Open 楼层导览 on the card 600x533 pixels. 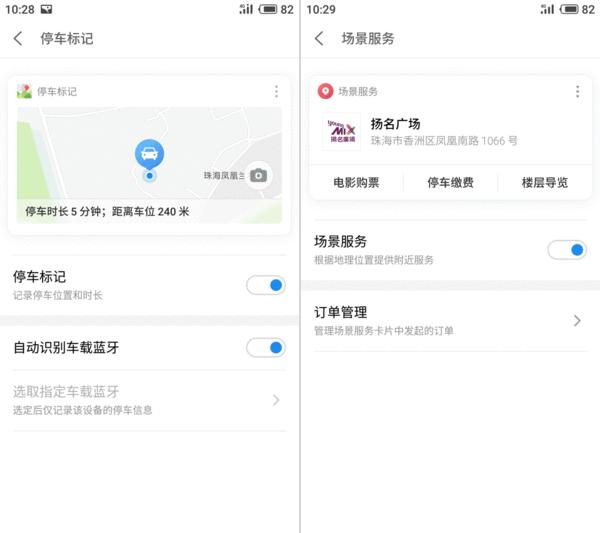pos(544,182)
